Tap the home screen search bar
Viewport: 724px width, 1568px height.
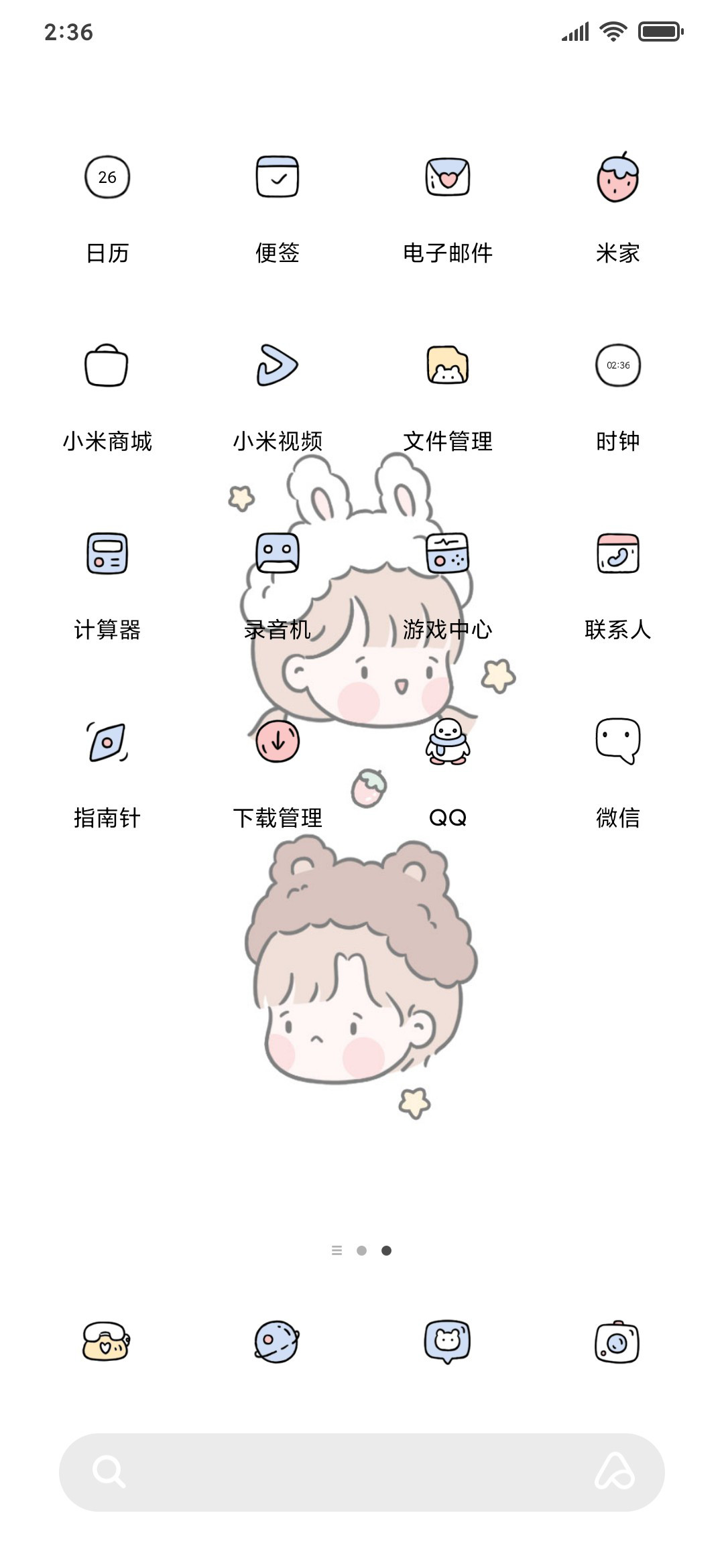(x=362, y=1472)
